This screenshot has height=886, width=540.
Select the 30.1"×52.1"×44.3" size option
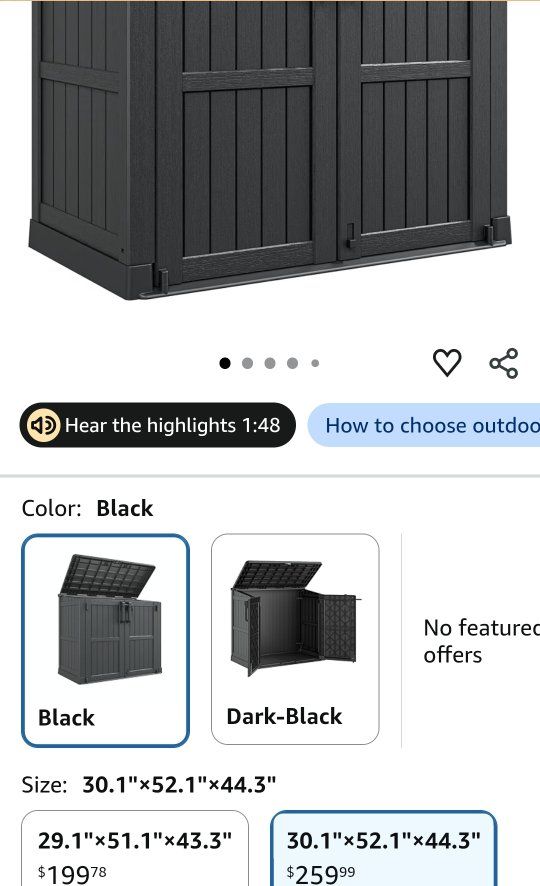click(x=384, y=848)
